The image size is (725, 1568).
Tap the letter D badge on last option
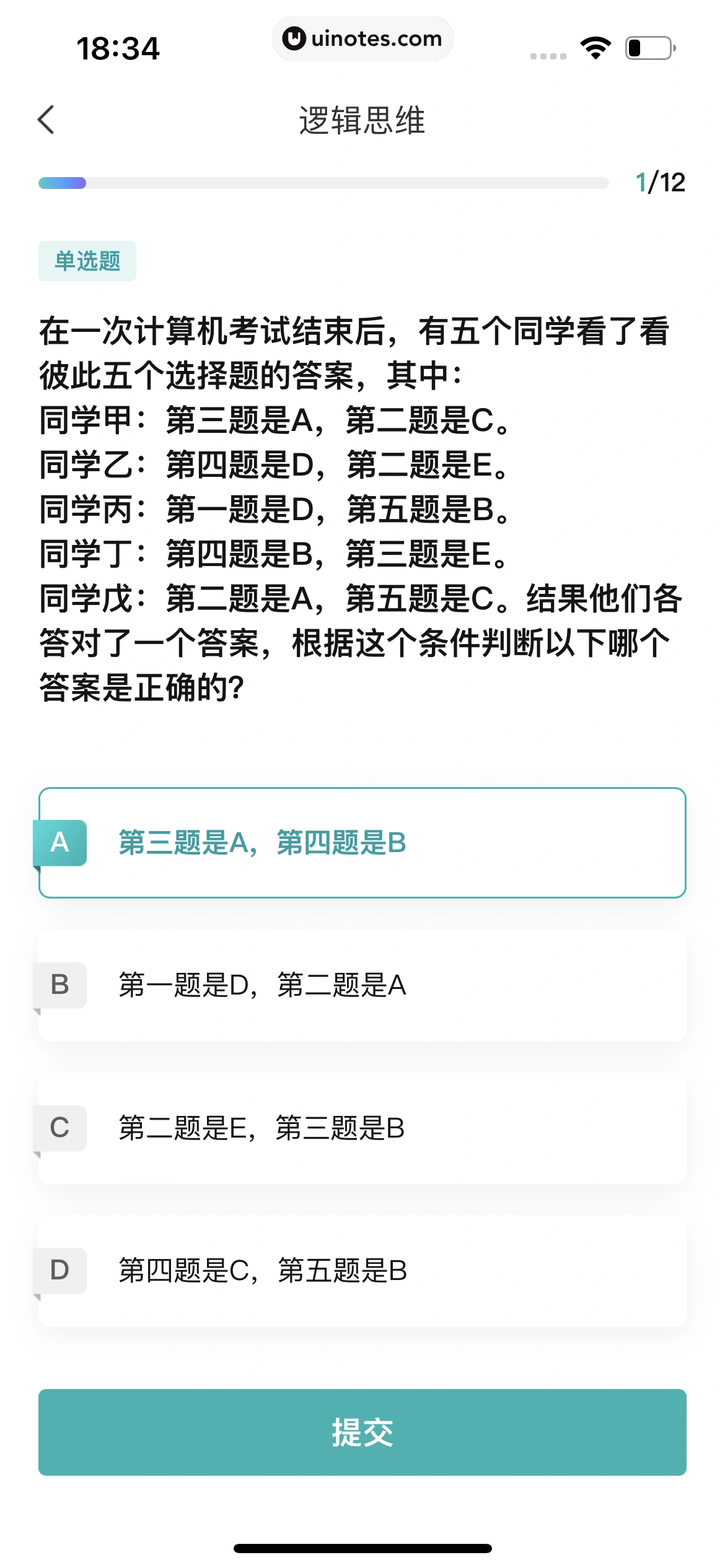[60, 1270]
